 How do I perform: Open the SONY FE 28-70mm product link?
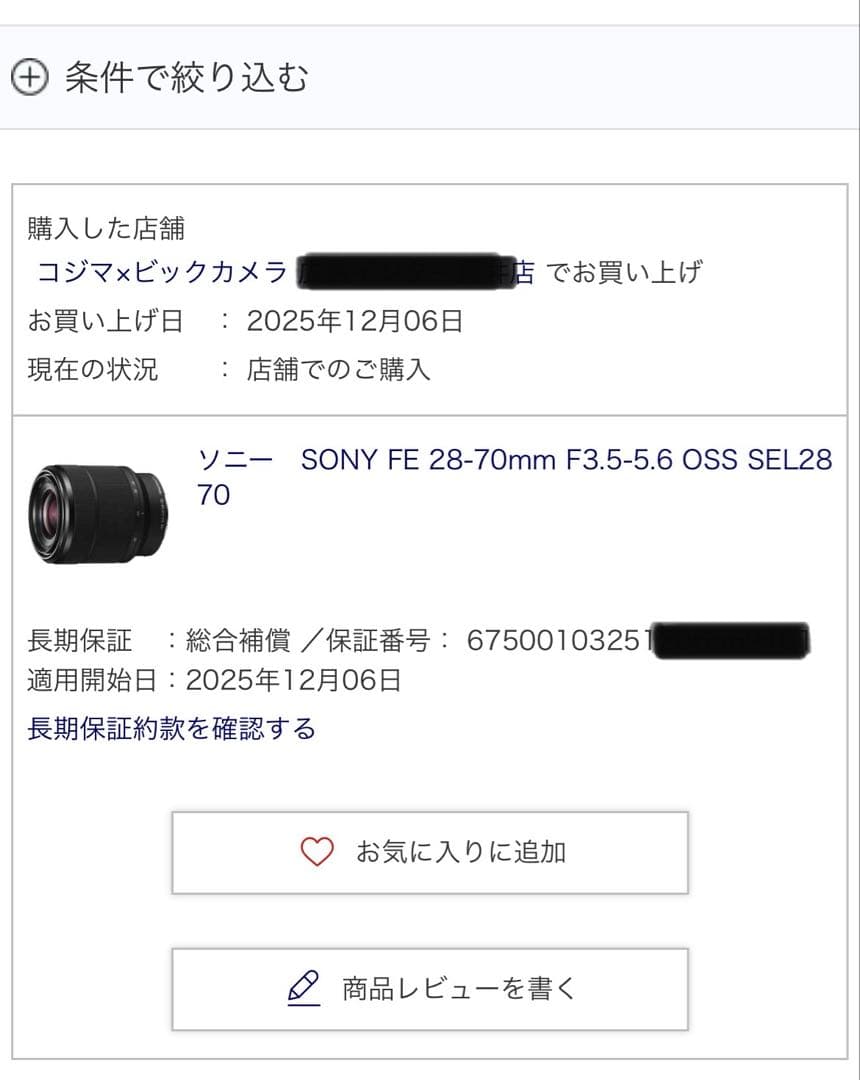(x=515, y=461)
